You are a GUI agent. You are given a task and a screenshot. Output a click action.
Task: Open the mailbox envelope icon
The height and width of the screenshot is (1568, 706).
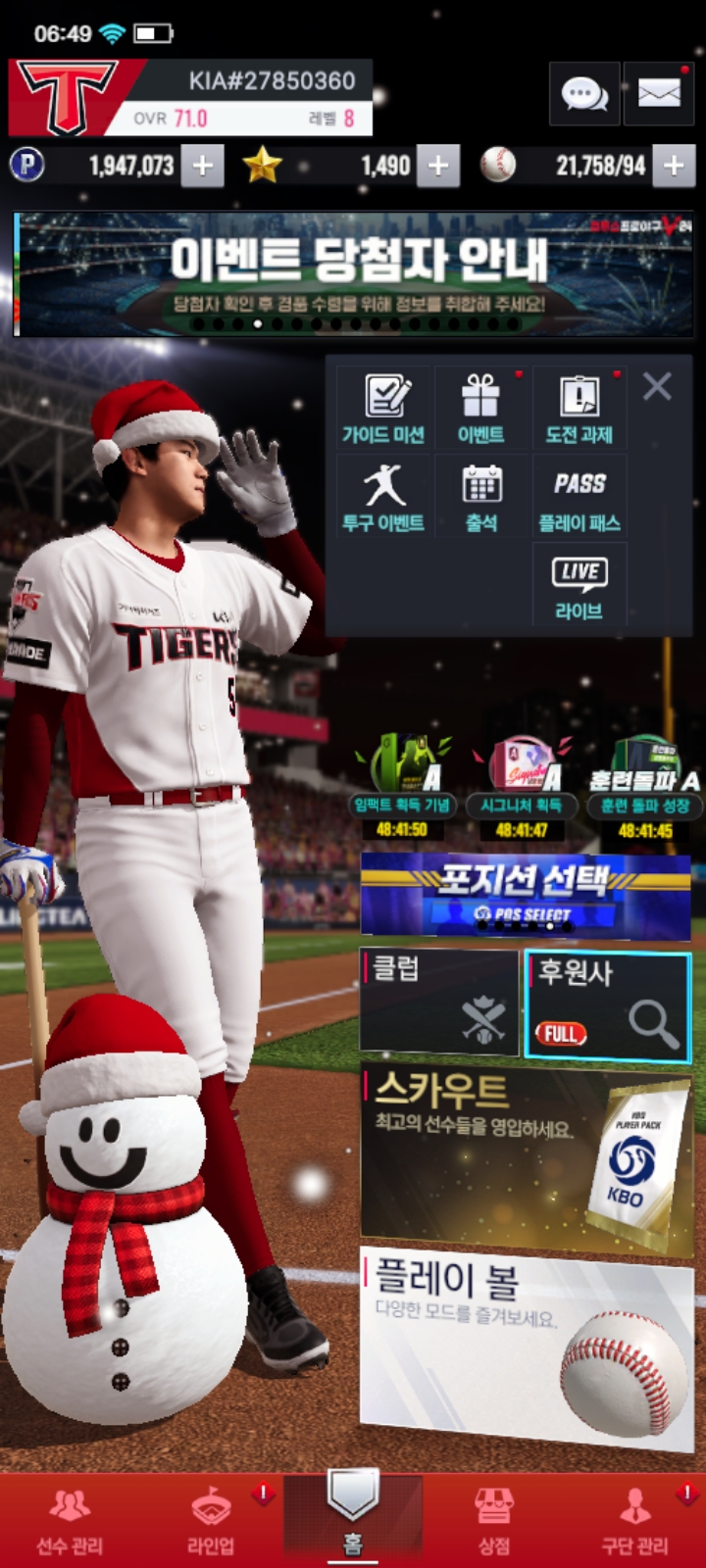659,94
